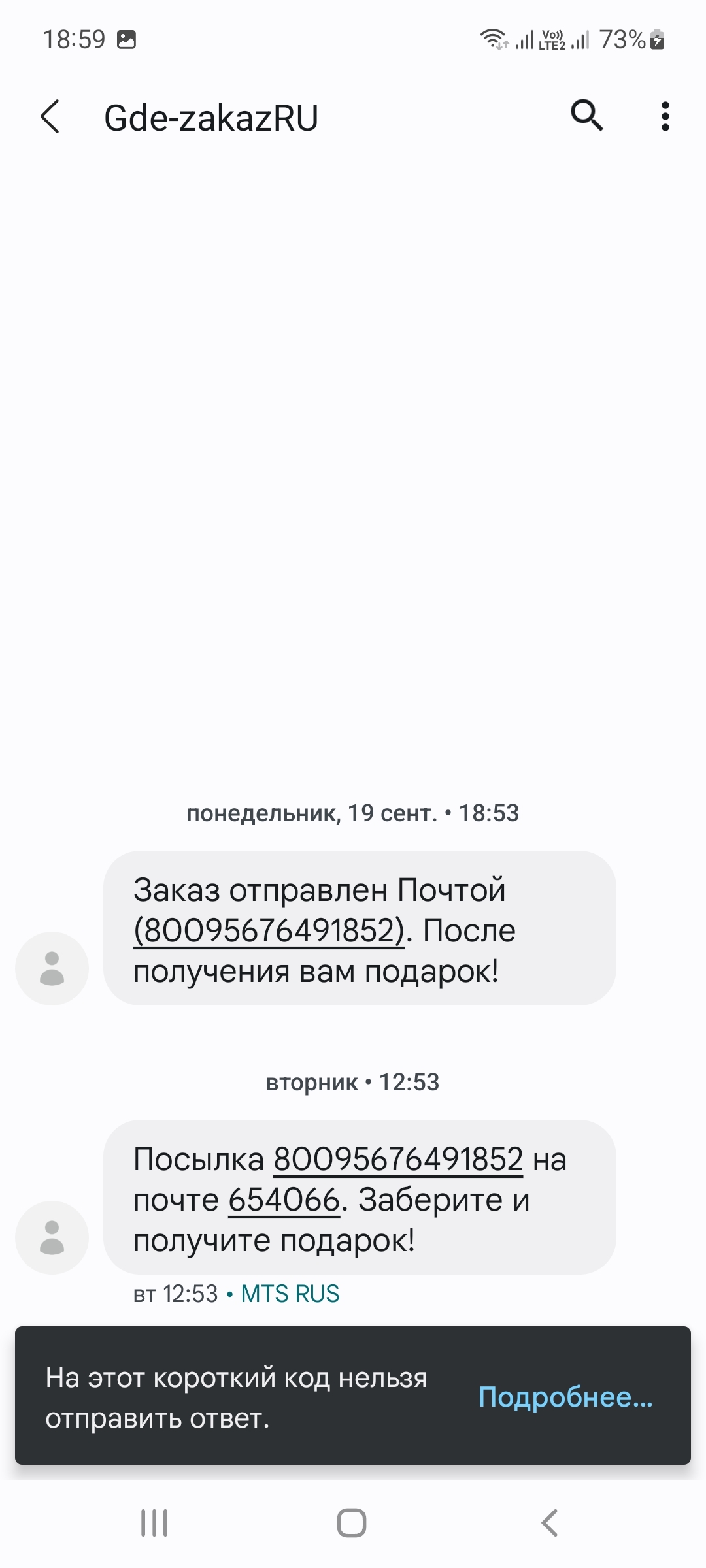Open the three-dot overflow menu
Screen dimensions: 706x1568
coord(665,116)
